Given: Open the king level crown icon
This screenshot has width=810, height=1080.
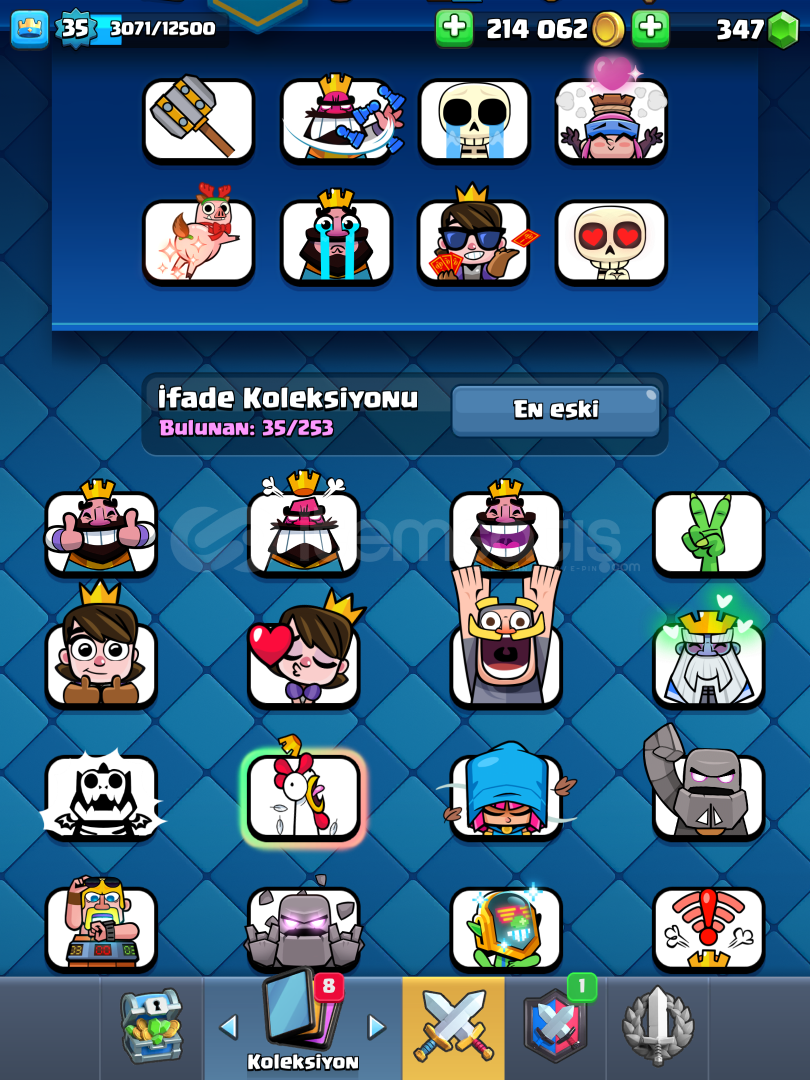Looking at the screenshot, I should tap(29, 29).
